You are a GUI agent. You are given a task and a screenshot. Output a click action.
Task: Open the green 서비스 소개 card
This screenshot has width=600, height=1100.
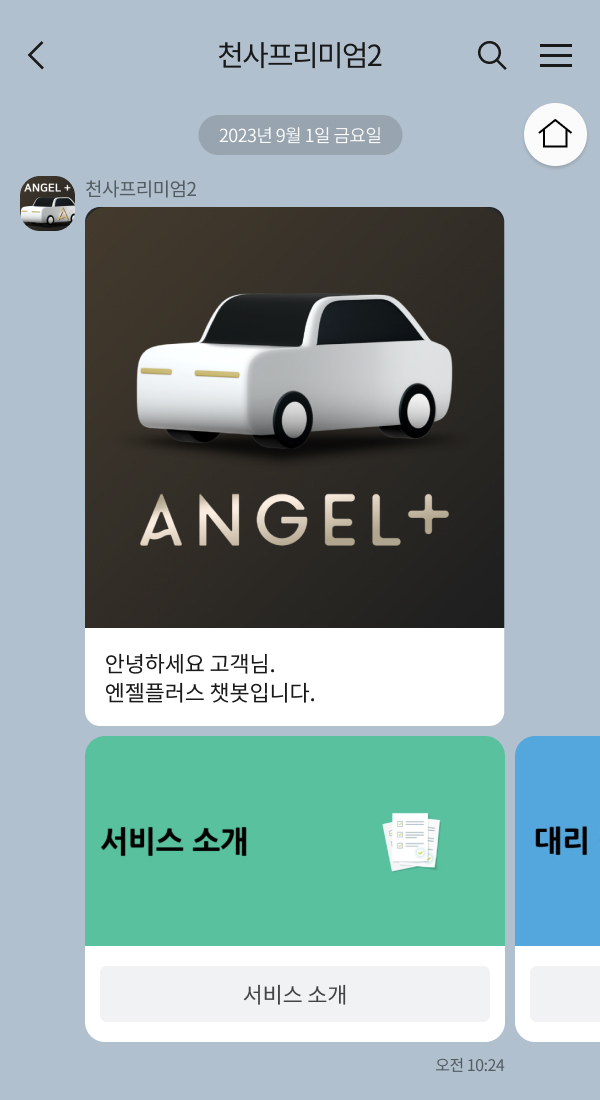[295, 841]
